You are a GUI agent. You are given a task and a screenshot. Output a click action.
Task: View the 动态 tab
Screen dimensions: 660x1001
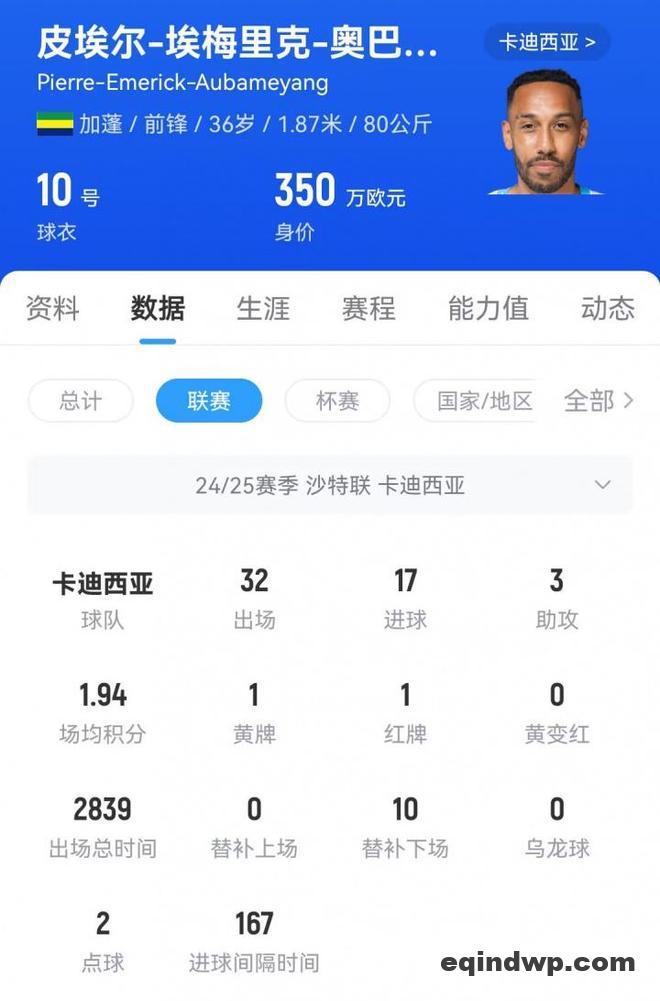pyautogui.click(x=607, y=308)
